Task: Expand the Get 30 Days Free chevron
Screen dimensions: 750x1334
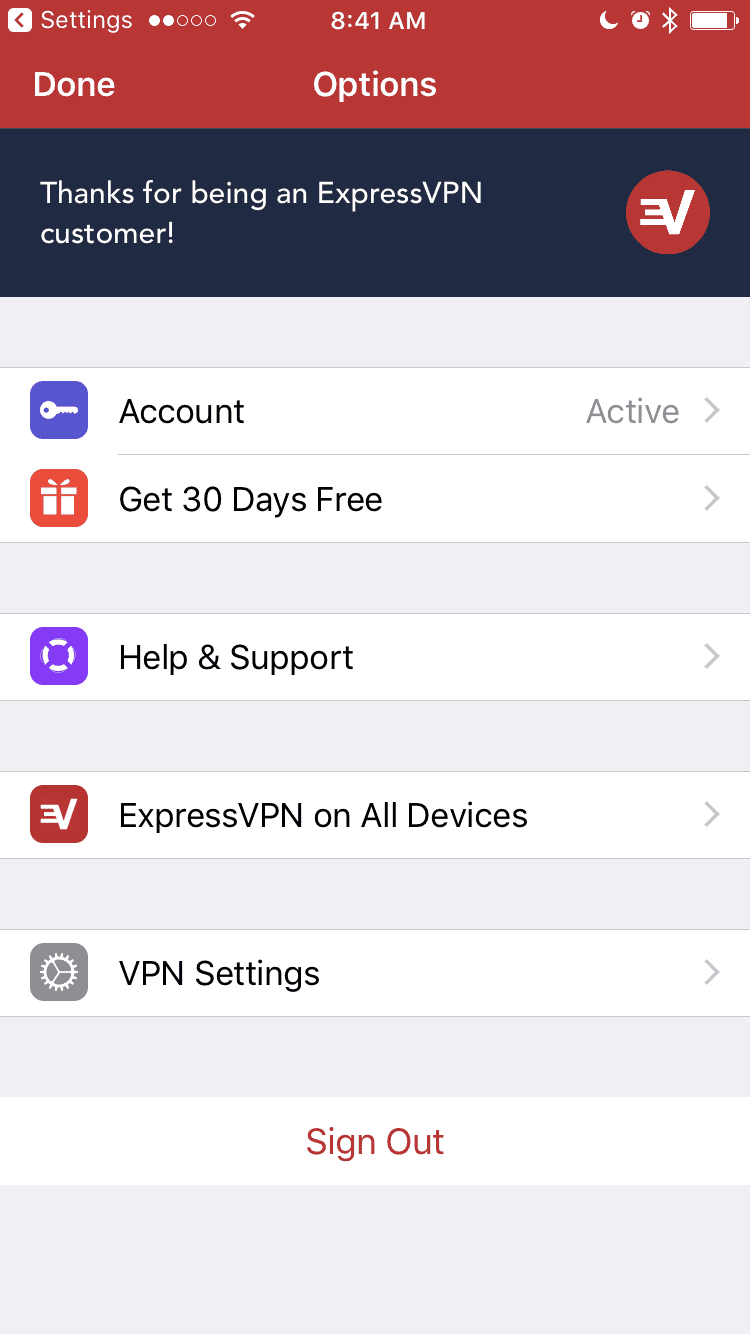Action: pos(711,498)
